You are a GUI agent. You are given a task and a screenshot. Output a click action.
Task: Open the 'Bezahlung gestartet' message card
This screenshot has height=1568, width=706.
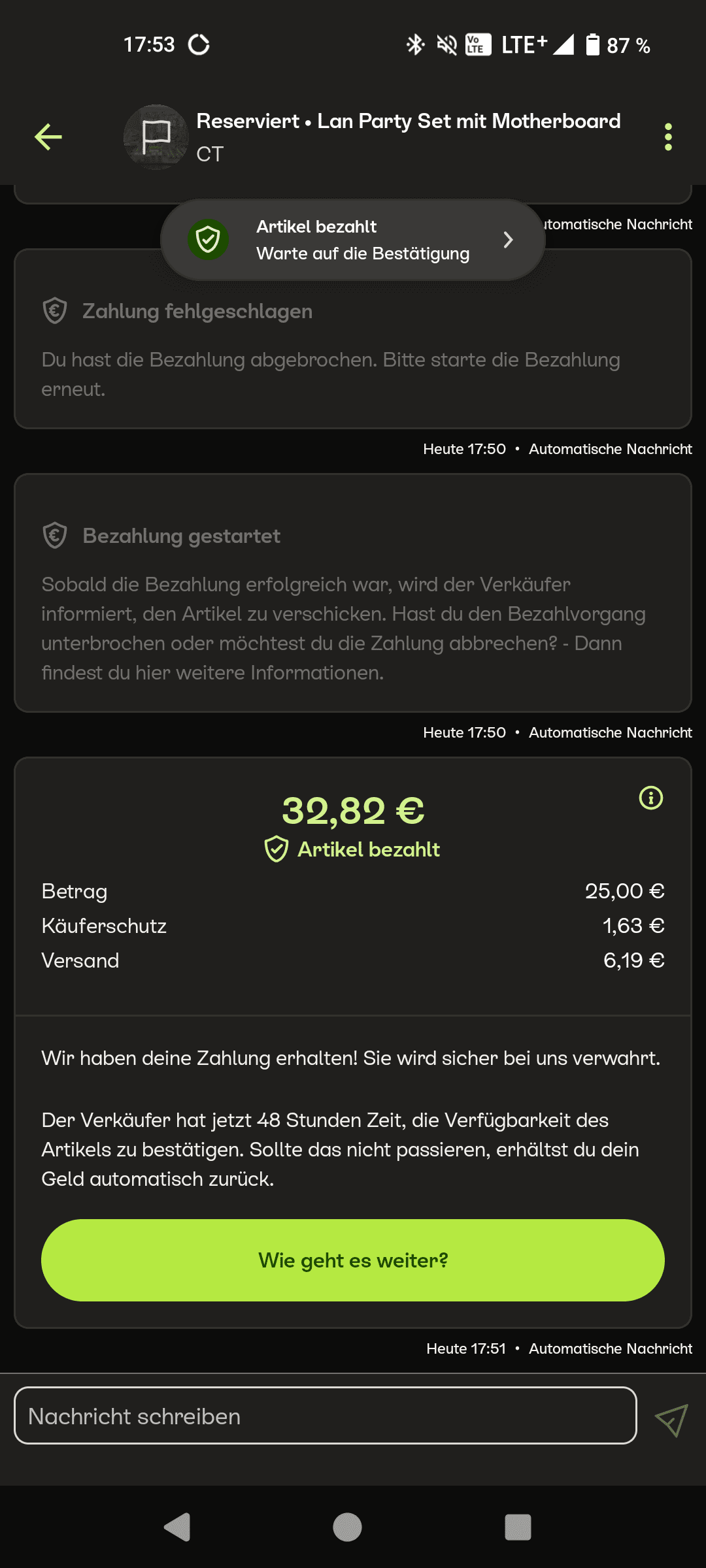click(353, 593)
